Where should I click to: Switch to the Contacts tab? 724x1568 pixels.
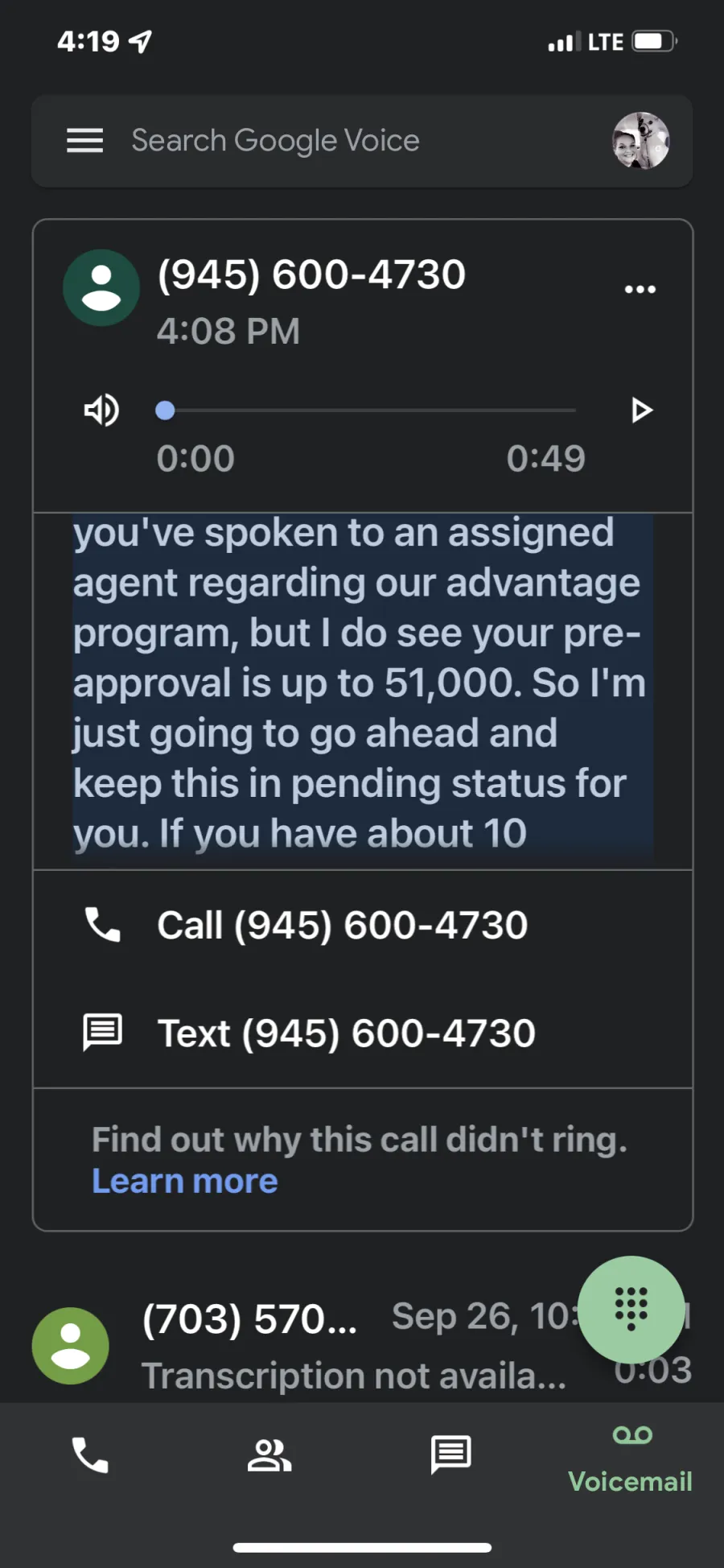click(269, 1455)
